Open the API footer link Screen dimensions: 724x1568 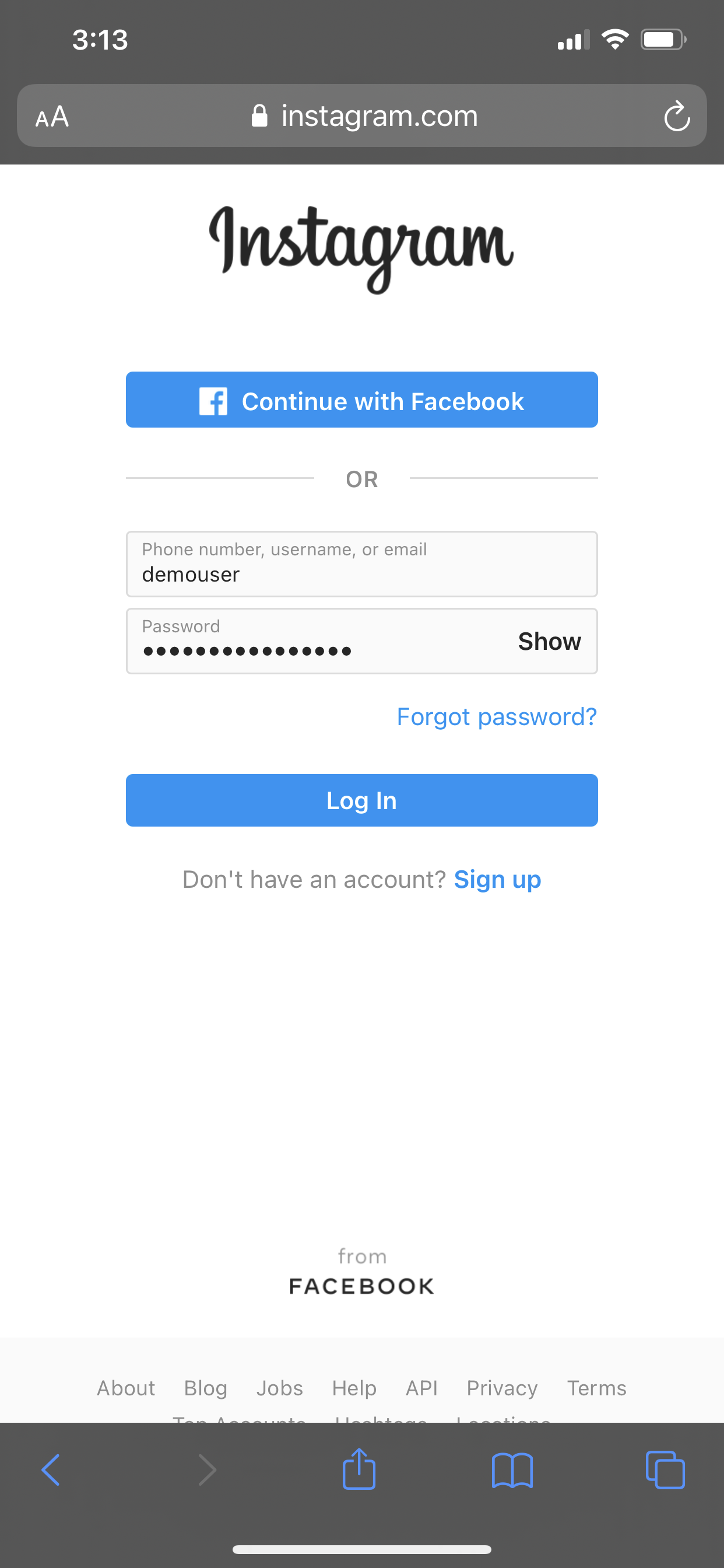pyautogui.click(x=421, y=1388)
